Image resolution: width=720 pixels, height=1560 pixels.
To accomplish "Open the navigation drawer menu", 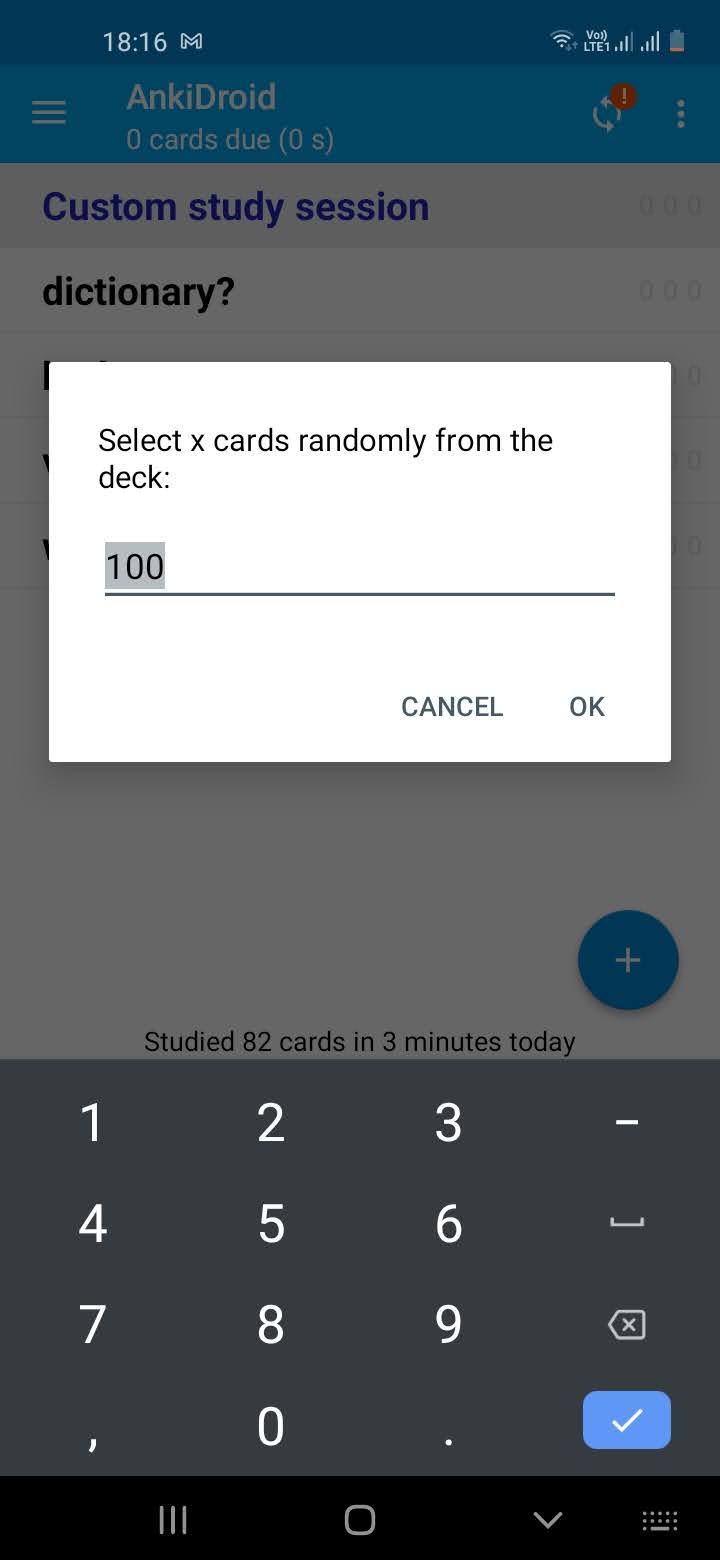I will 48,112.
